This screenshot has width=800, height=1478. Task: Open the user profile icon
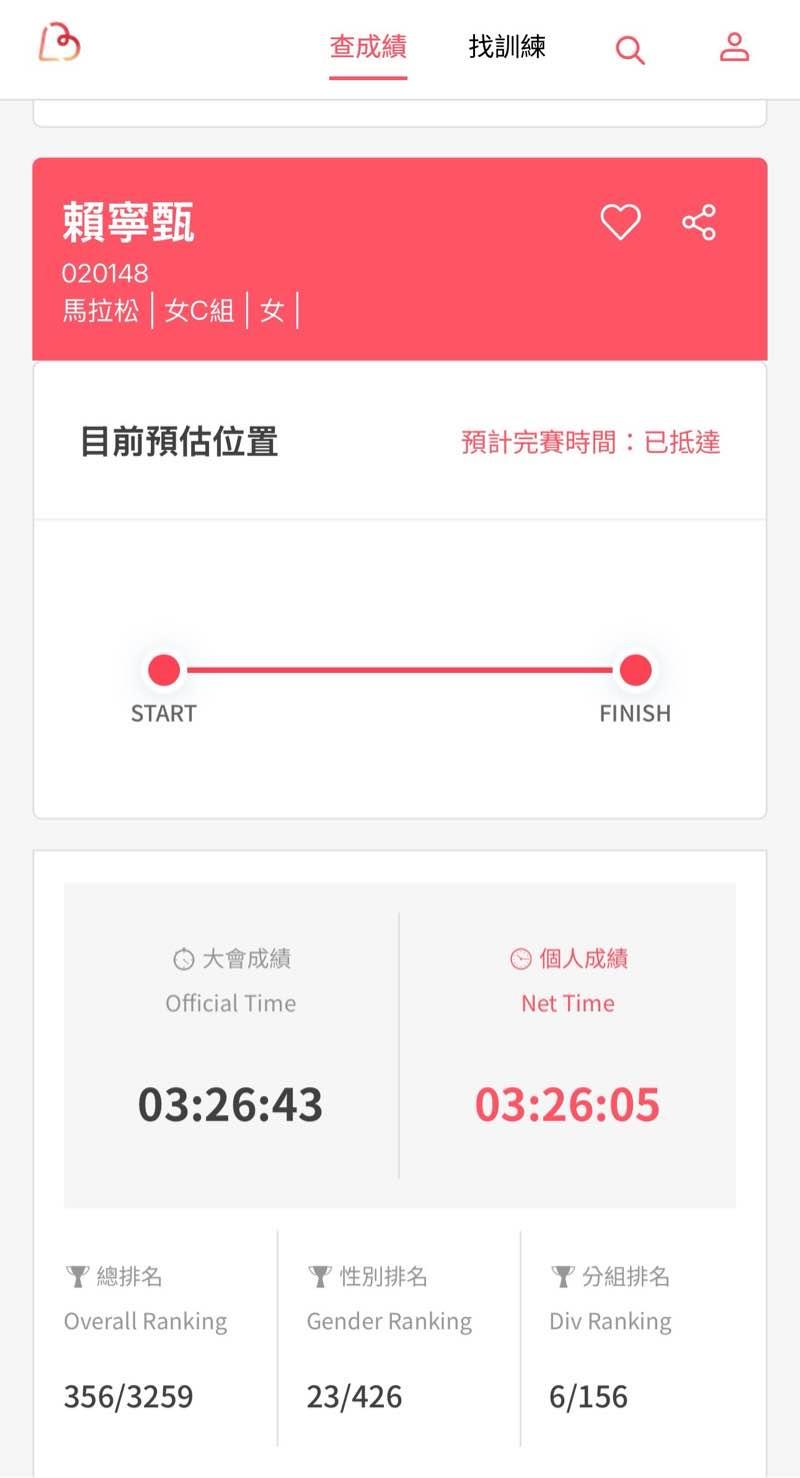click(734, 47)
